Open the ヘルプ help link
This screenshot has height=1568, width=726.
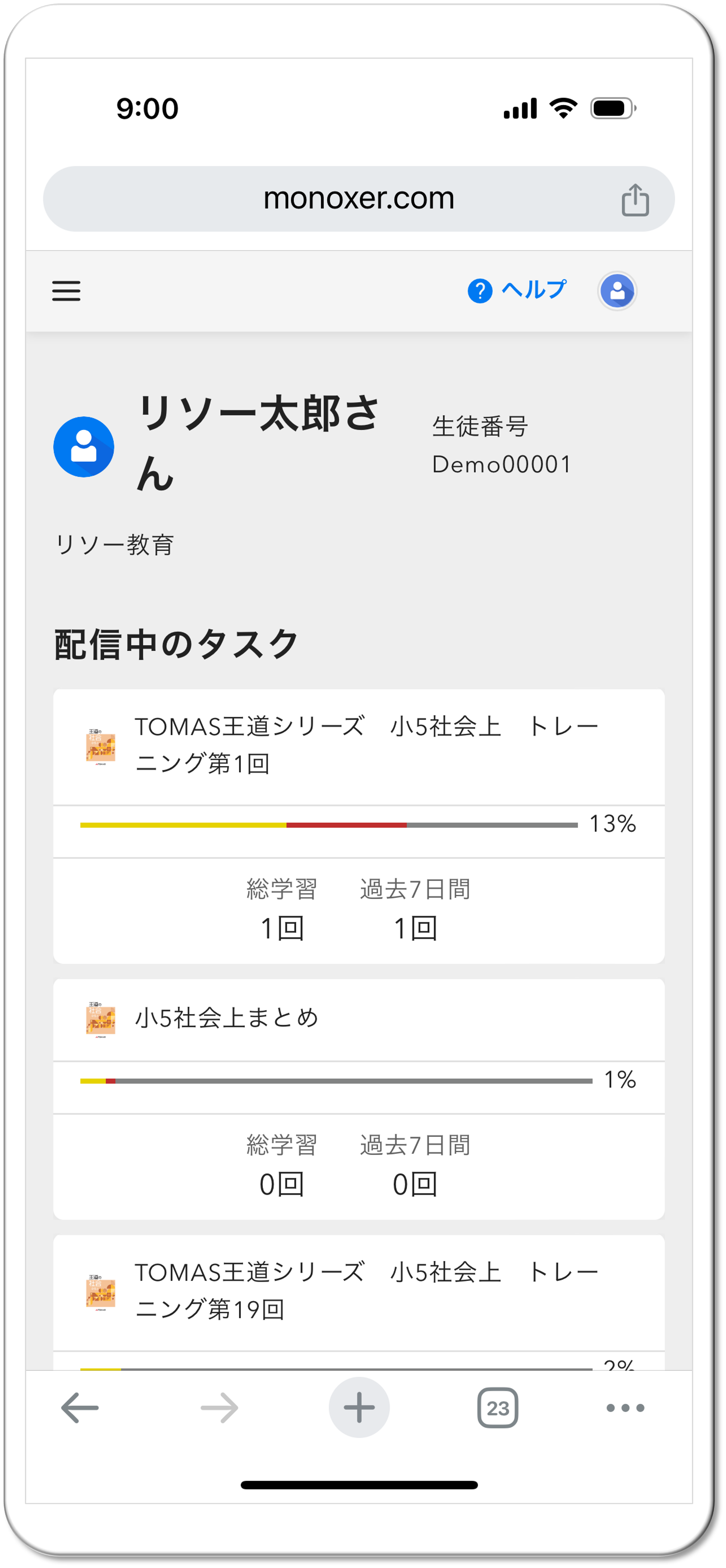coord(517,290)
